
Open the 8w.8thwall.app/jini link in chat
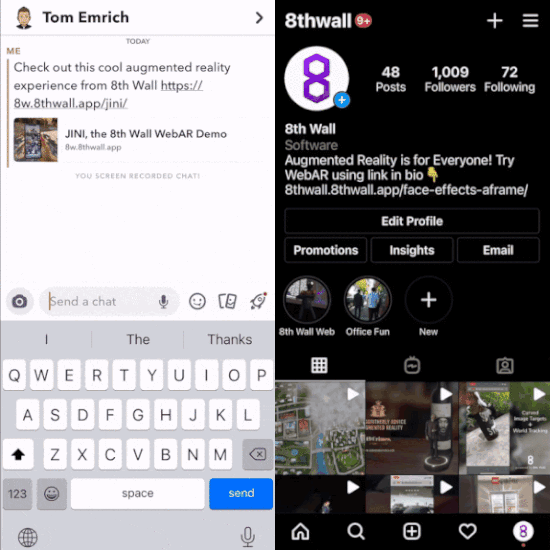(108, 94)
